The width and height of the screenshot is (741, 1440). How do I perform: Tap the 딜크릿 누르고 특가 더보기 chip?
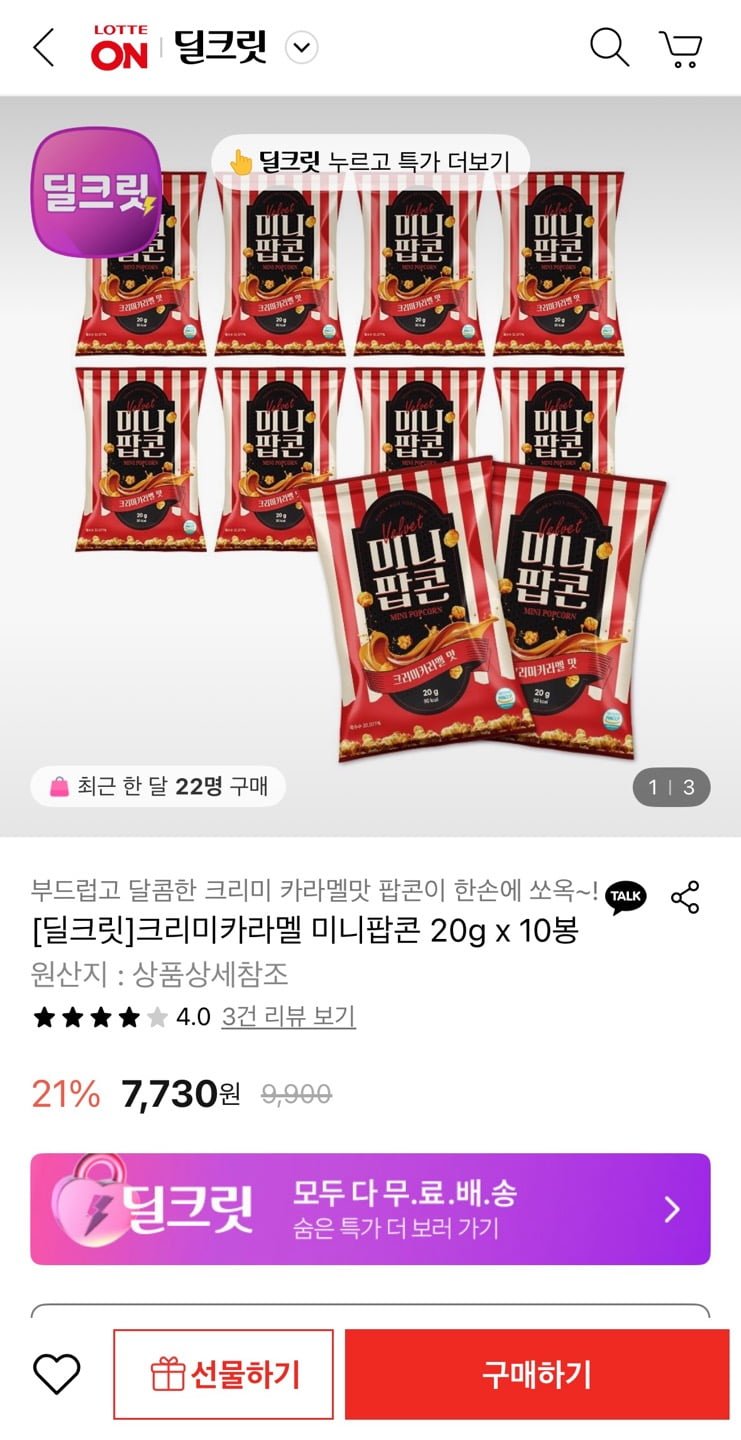pos(370,161)
